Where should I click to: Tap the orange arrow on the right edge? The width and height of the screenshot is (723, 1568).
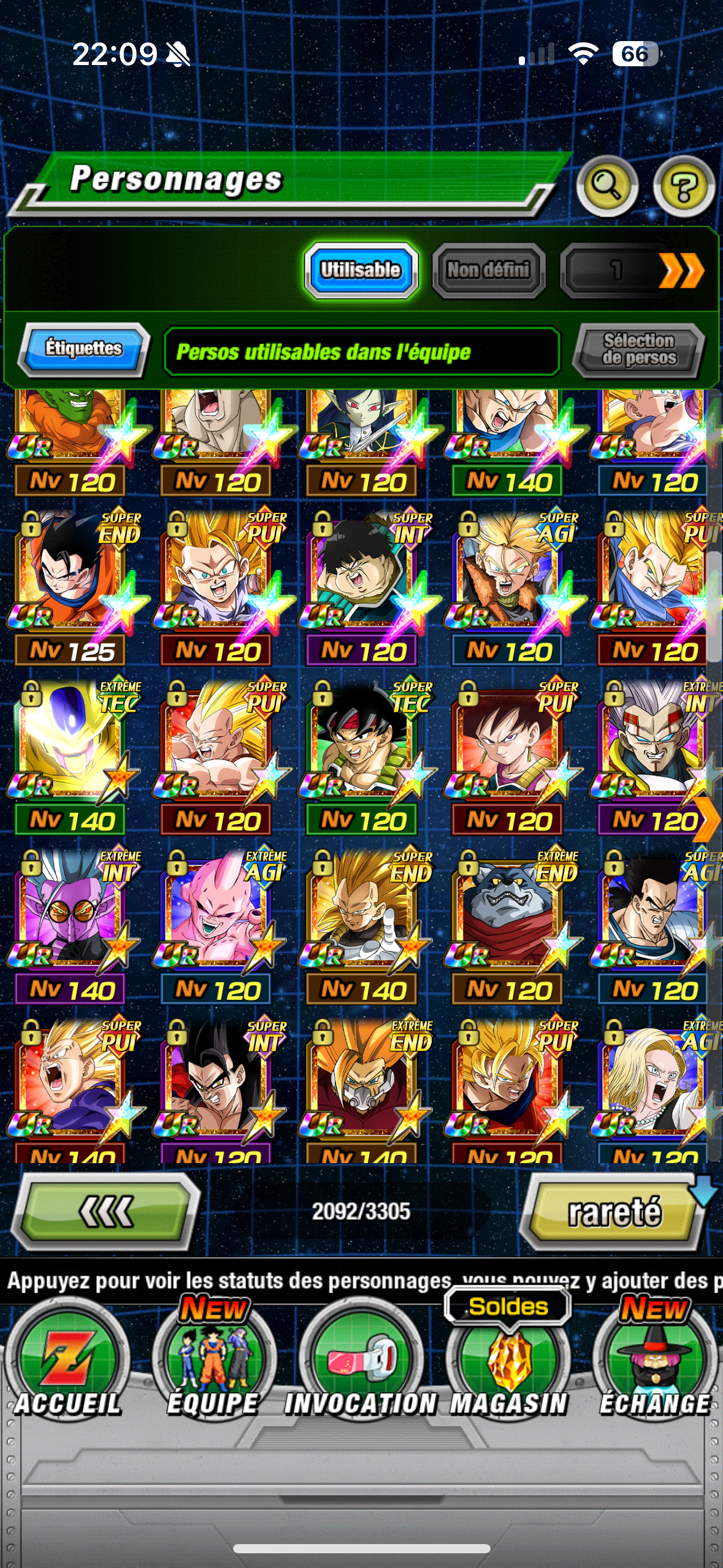click(x=707, y=819)
